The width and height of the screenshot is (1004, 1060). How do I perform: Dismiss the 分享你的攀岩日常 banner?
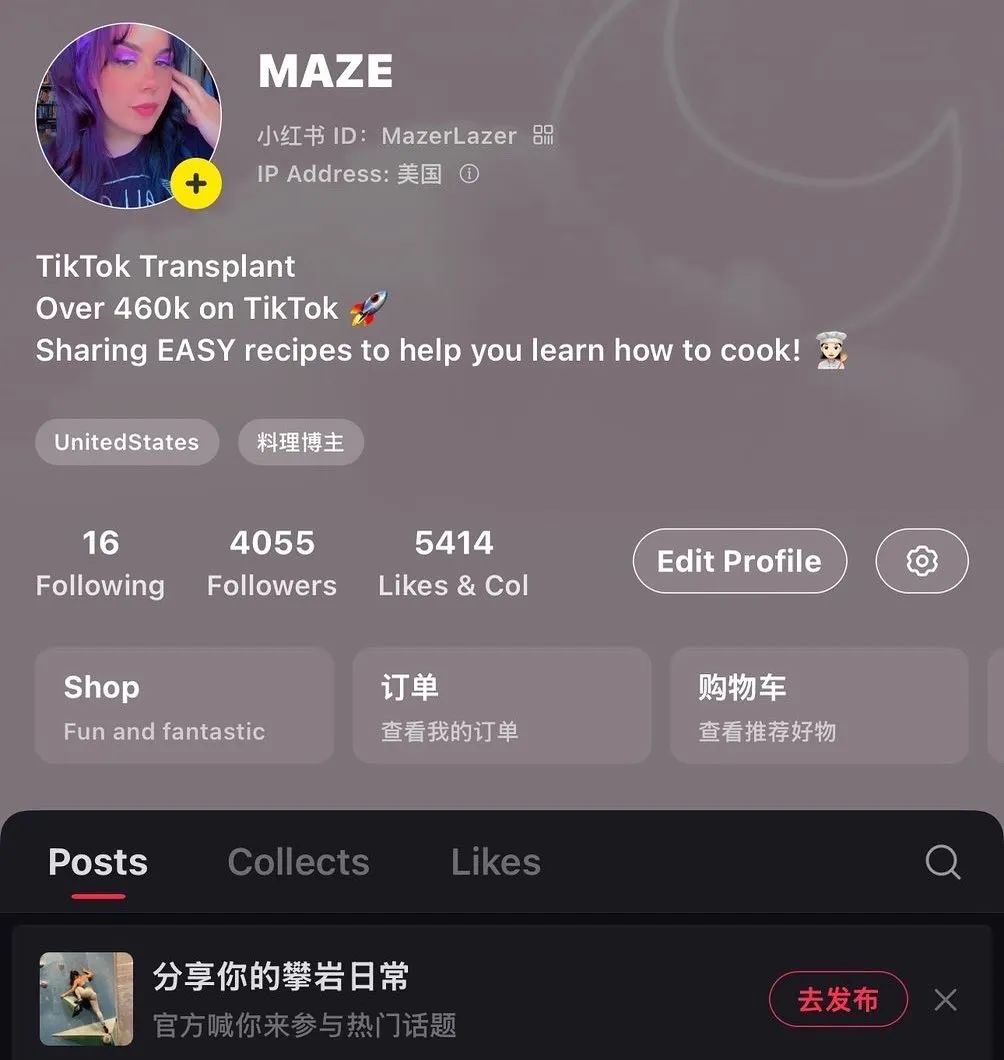pyautogui.click(x=945, y=999)
